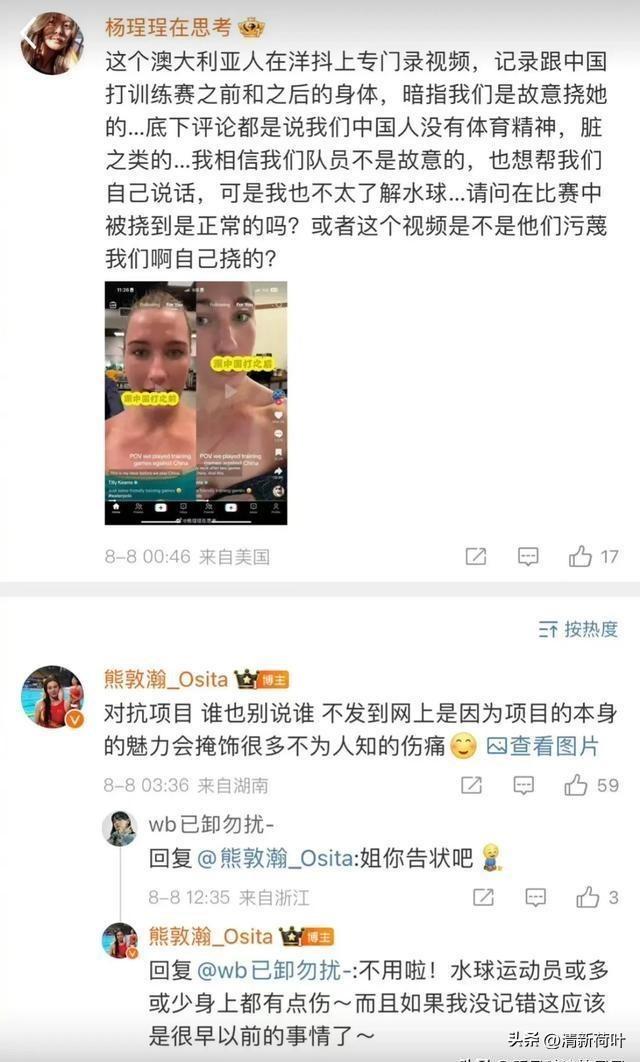640x1062 pixels.
Task: Like the post with 17 likes
Action: tap(581, 557)
